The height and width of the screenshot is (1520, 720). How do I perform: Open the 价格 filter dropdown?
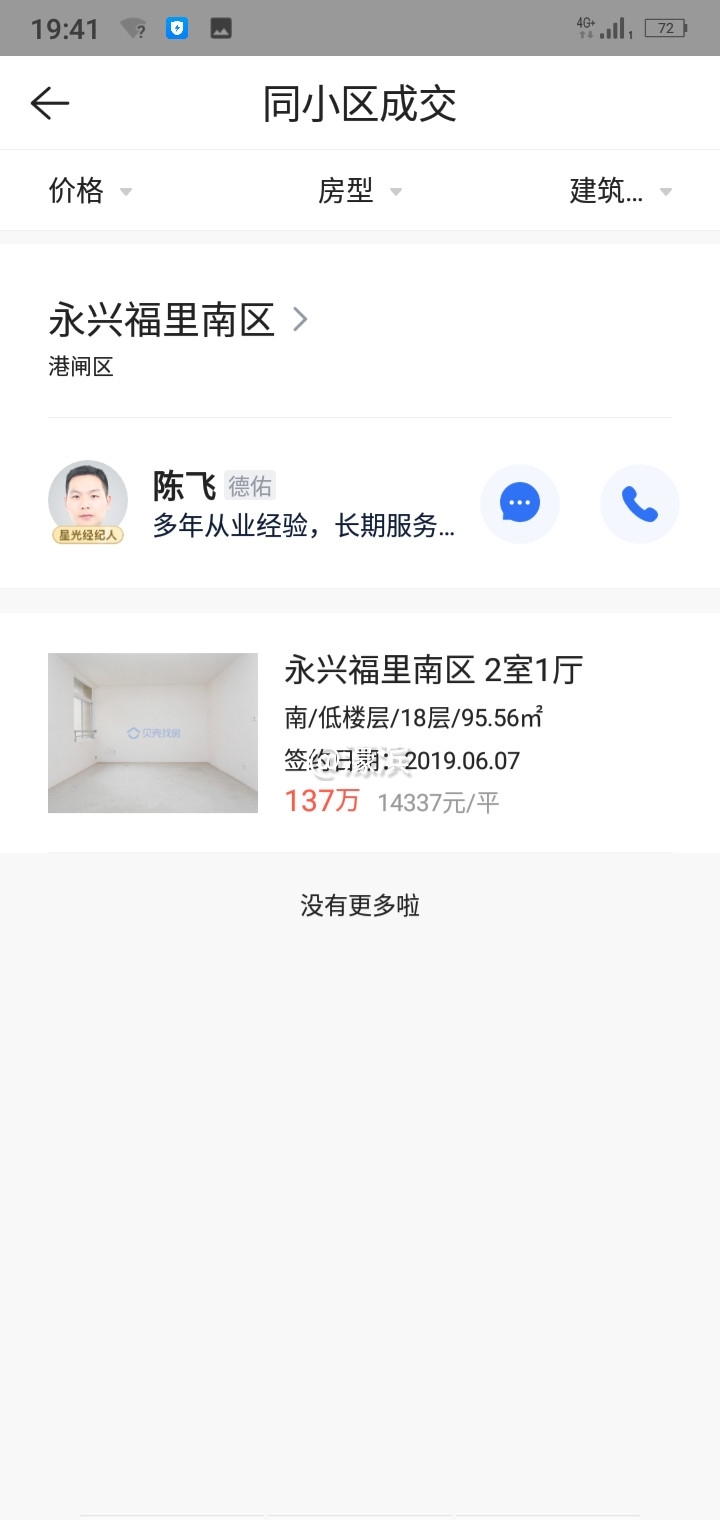pyautogui.click(x=88, y=190)
